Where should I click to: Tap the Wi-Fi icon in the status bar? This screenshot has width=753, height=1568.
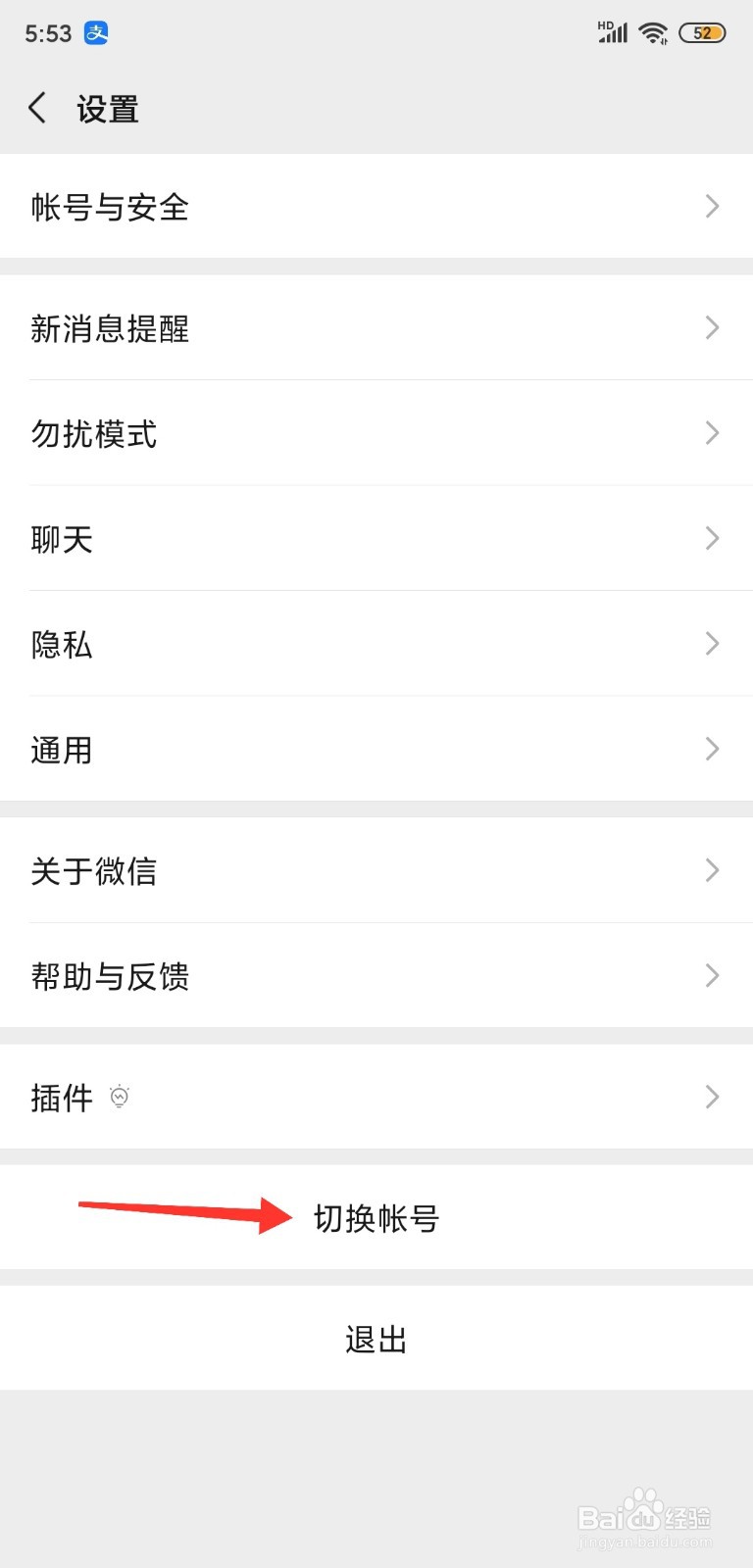(x=653, y=31)
